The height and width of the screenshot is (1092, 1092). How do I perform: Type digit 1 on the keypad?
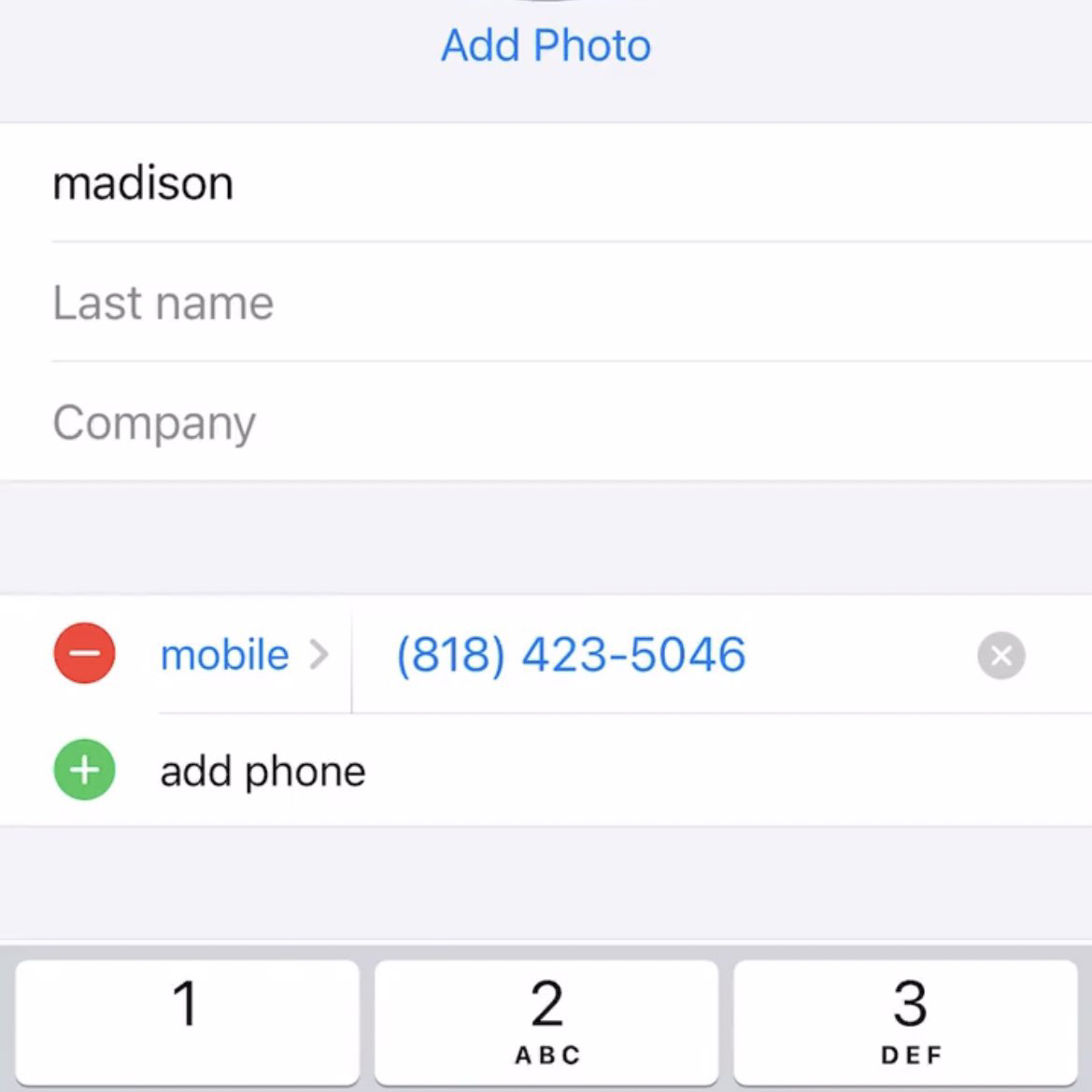[x=187, y=1022]
